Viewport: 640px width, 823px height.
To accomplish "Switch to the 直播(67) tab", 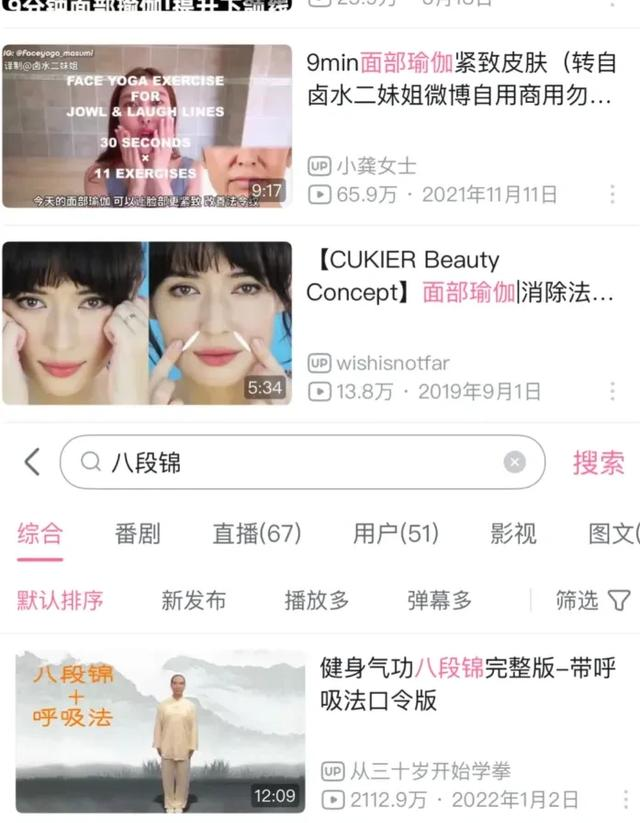I will click(256, 533).
